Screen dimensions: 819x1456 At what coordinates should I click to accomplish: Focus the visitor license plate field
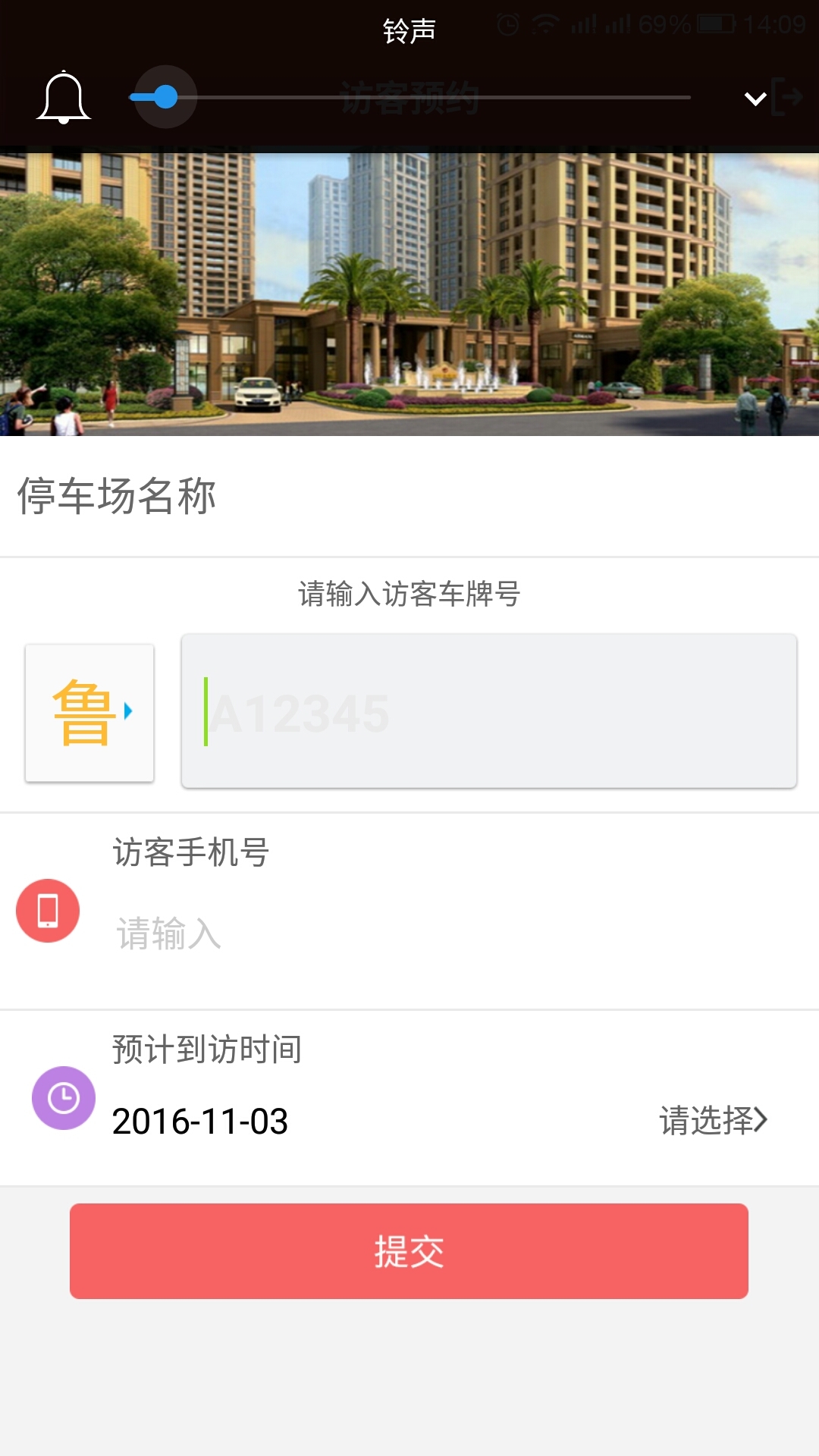[x=489, y=711]
